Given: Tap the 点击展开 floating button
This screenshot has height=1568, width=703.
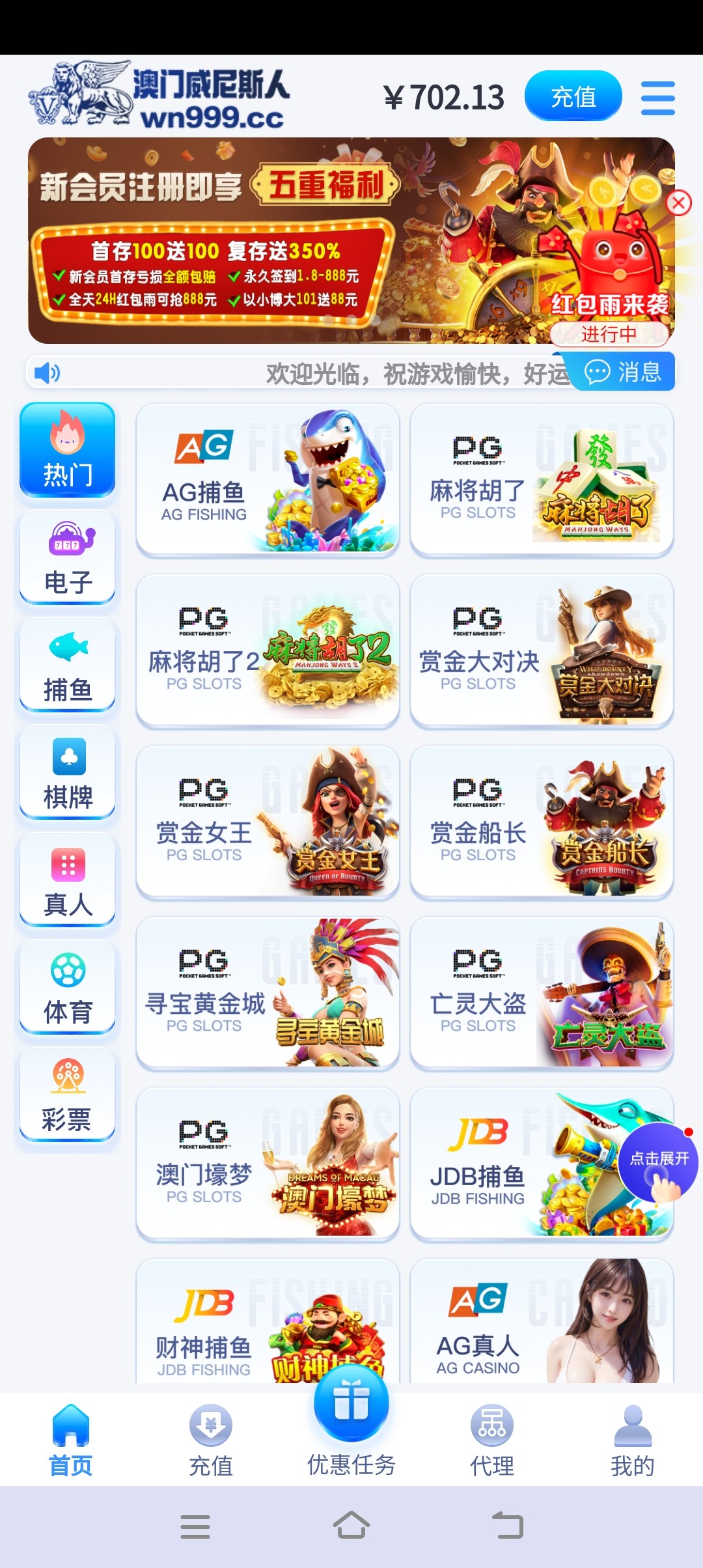Looking at the screenshot, I should (657, 1161).
